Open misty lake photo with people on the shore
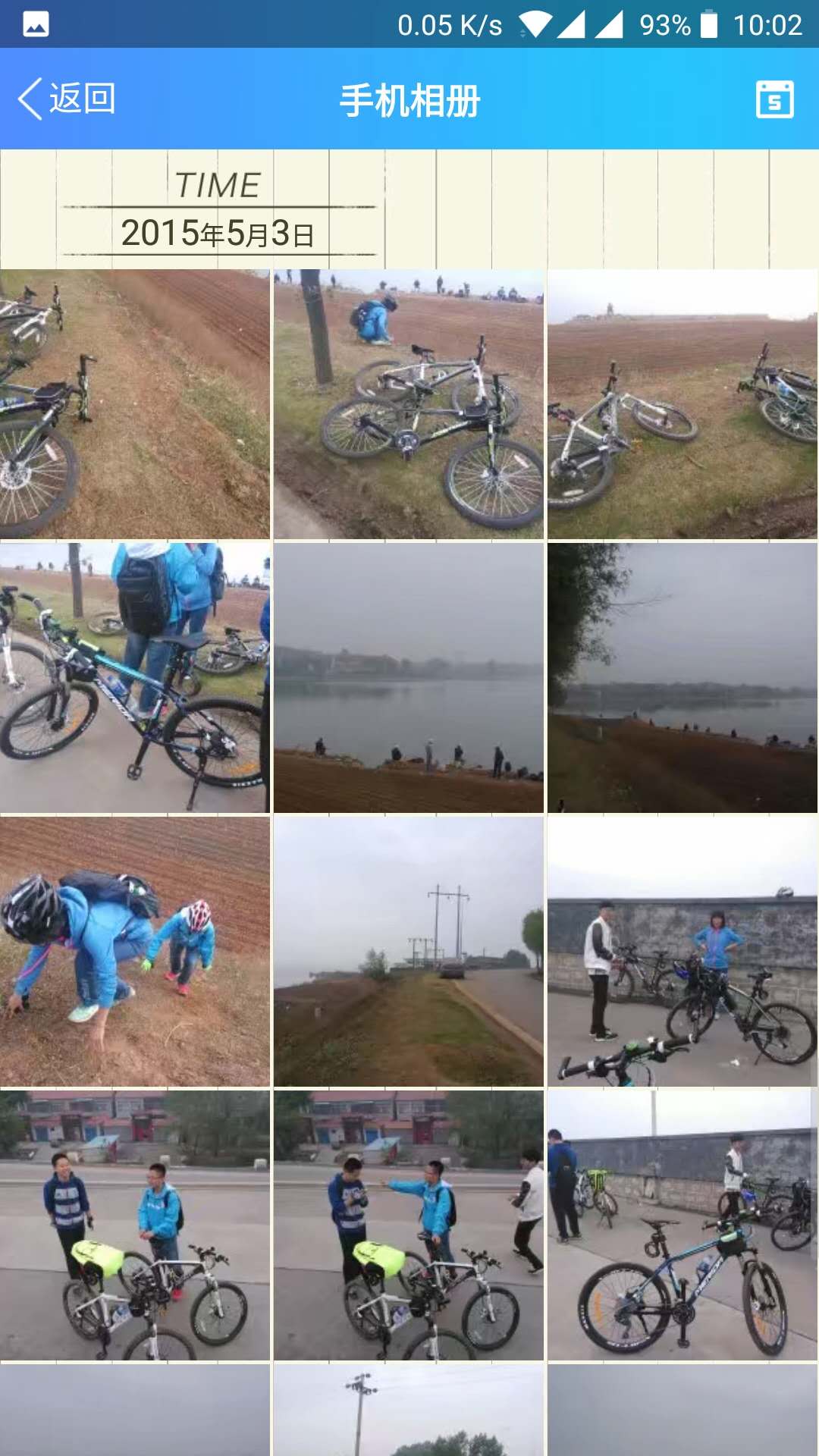 click(408, 677)
